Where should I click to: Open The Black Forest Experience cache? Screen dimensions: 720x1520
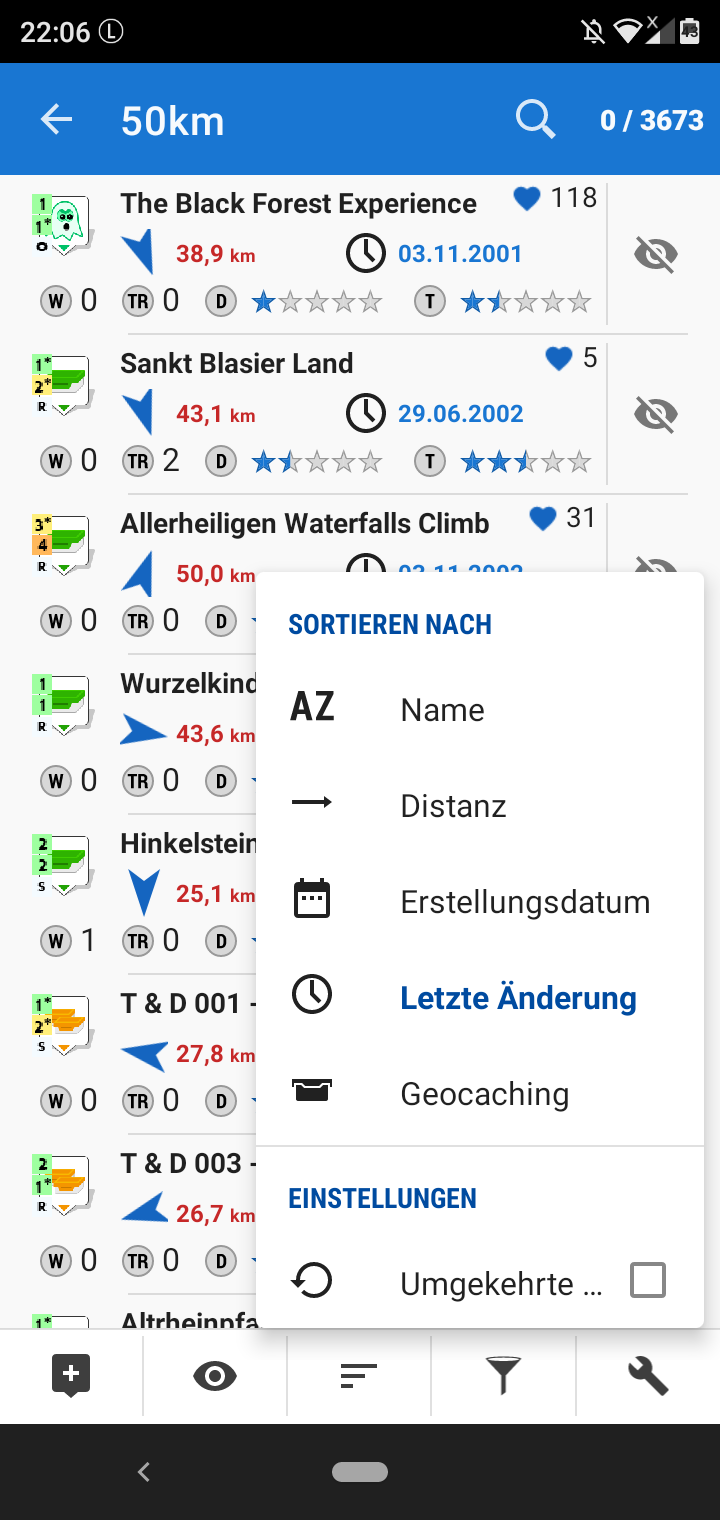pyautogui.click(x=298, y=204)
